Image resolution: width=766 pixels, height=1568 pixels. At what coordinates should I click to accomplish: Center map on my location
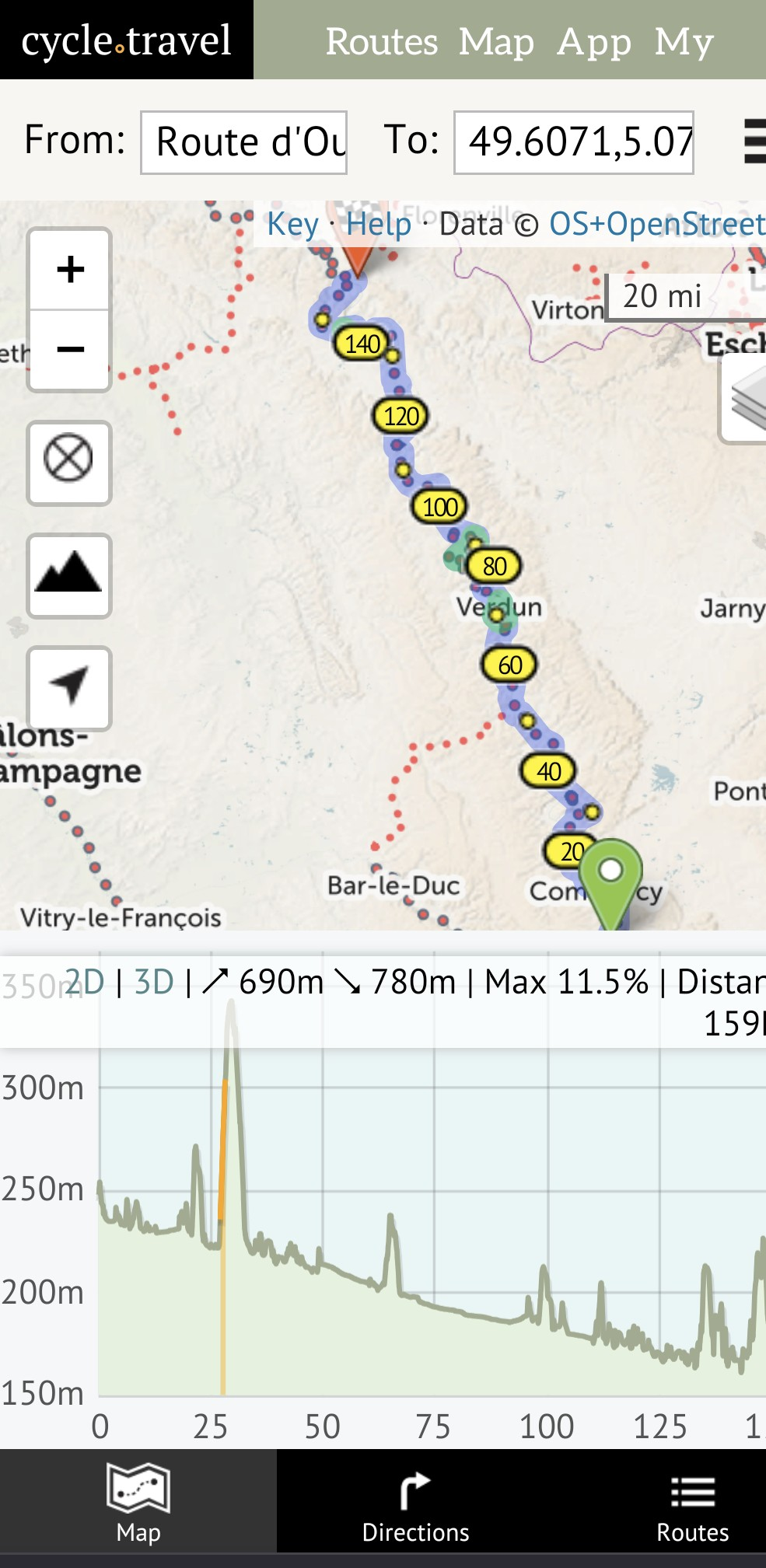(x=69, y=687)
